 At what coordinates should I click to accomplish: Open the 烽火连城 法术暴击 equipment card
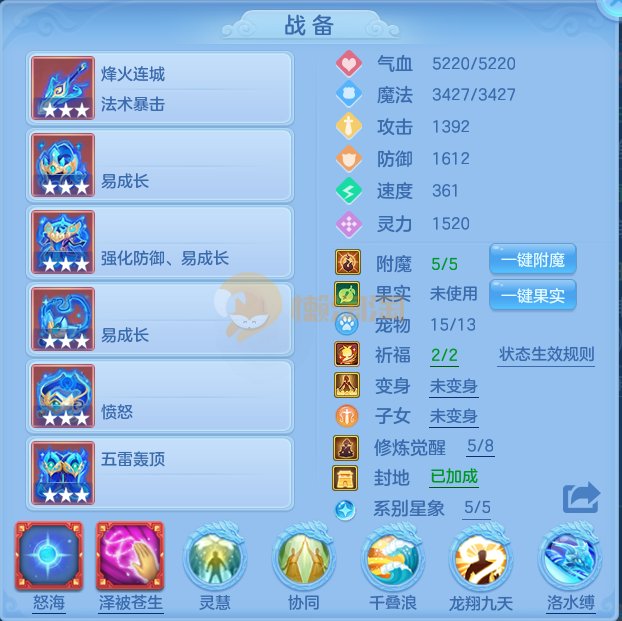[x=160, y=88]
